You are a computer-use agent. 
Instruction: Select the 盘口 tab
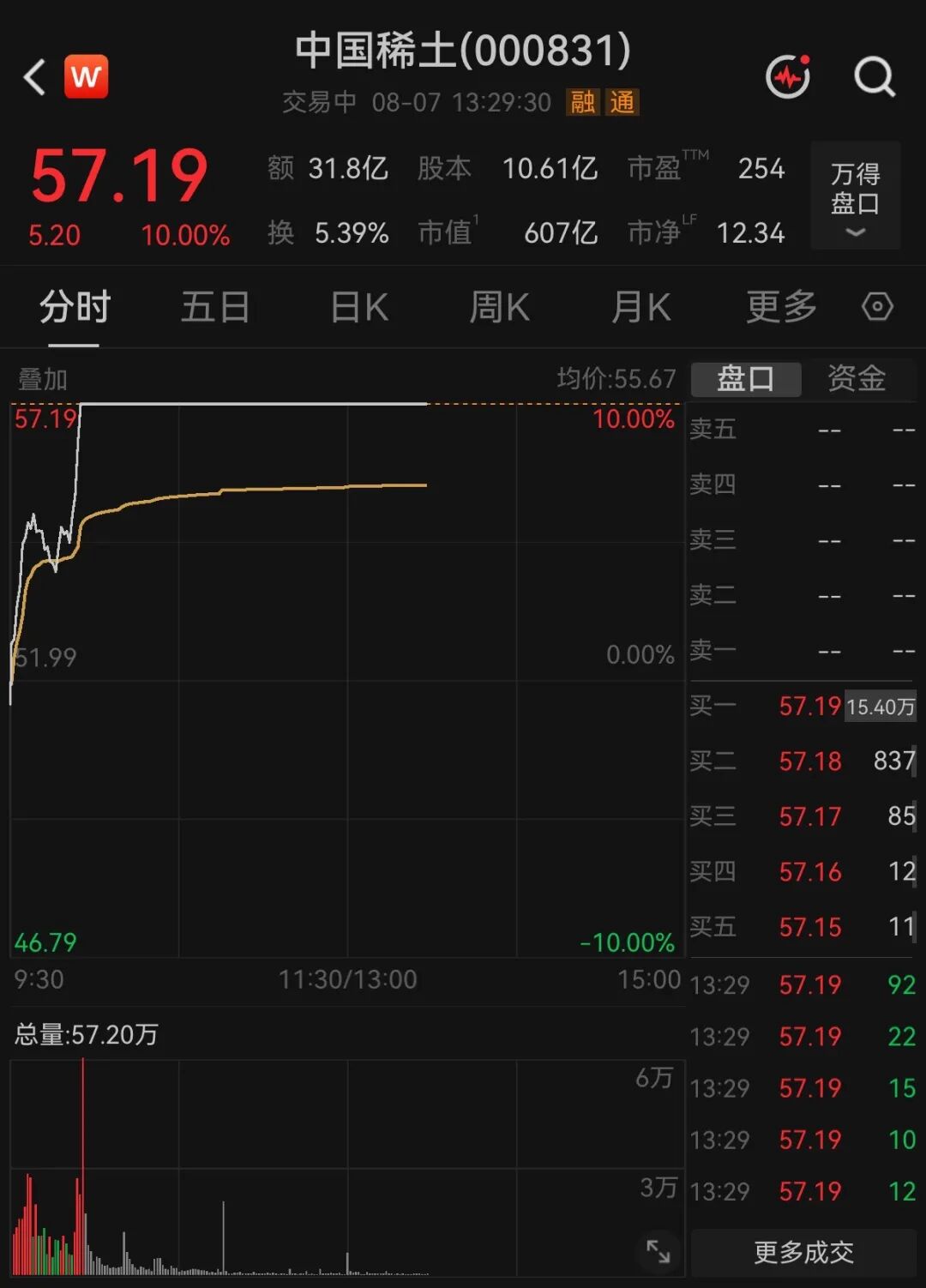coord(746,378)
